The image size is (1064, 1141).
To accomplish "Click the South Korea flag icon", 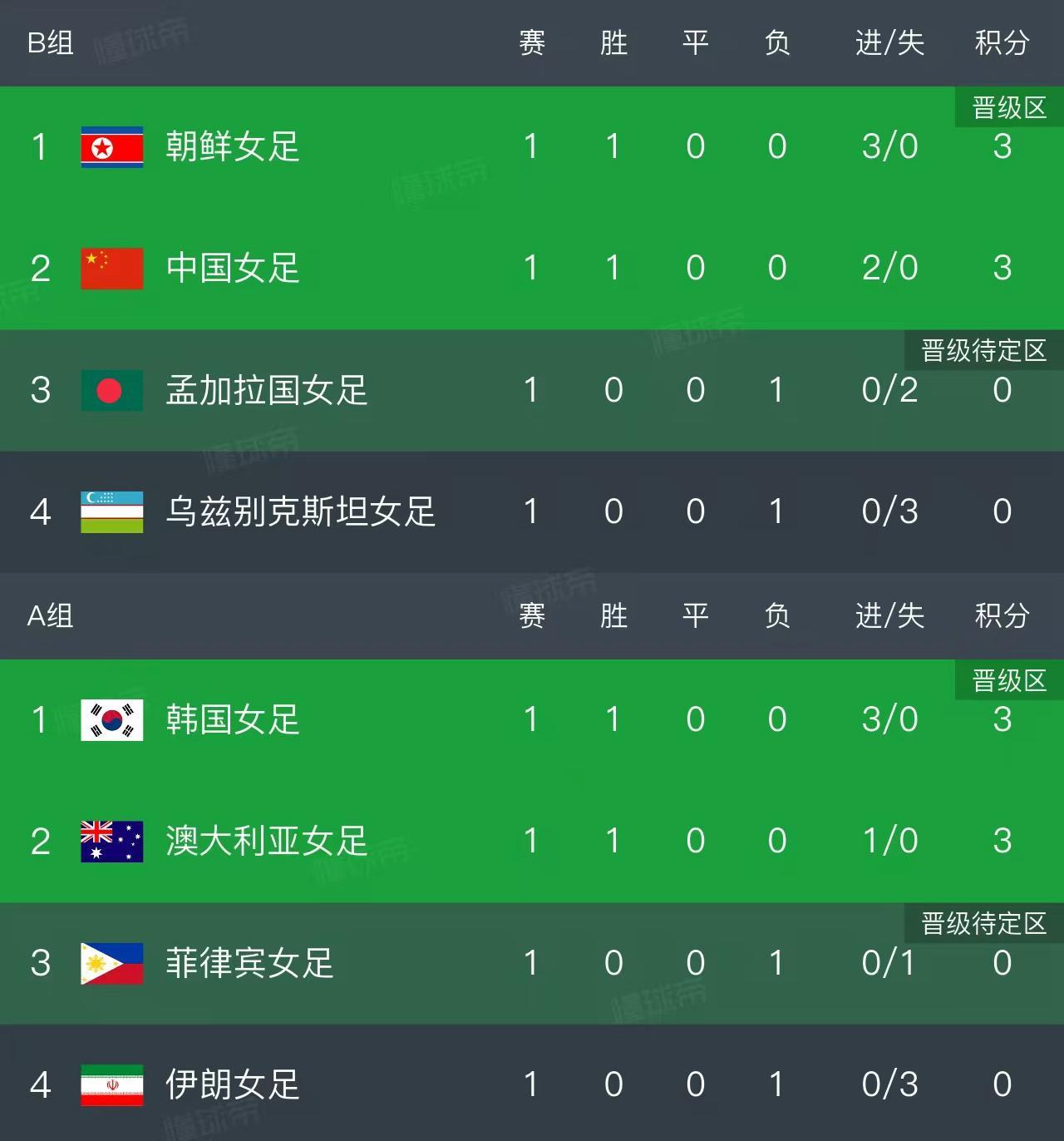I will pos(112,720).
